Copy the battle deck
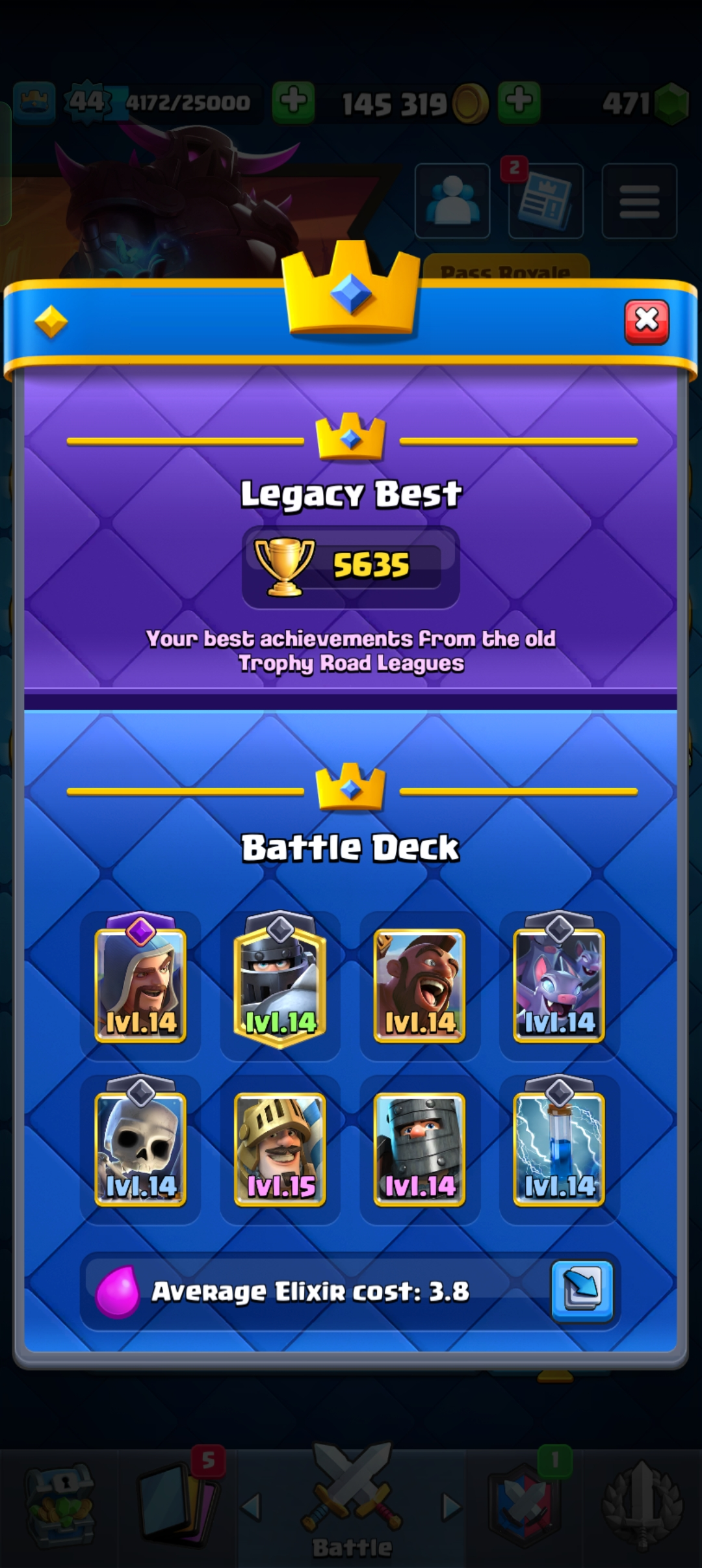 (582, 1290)
